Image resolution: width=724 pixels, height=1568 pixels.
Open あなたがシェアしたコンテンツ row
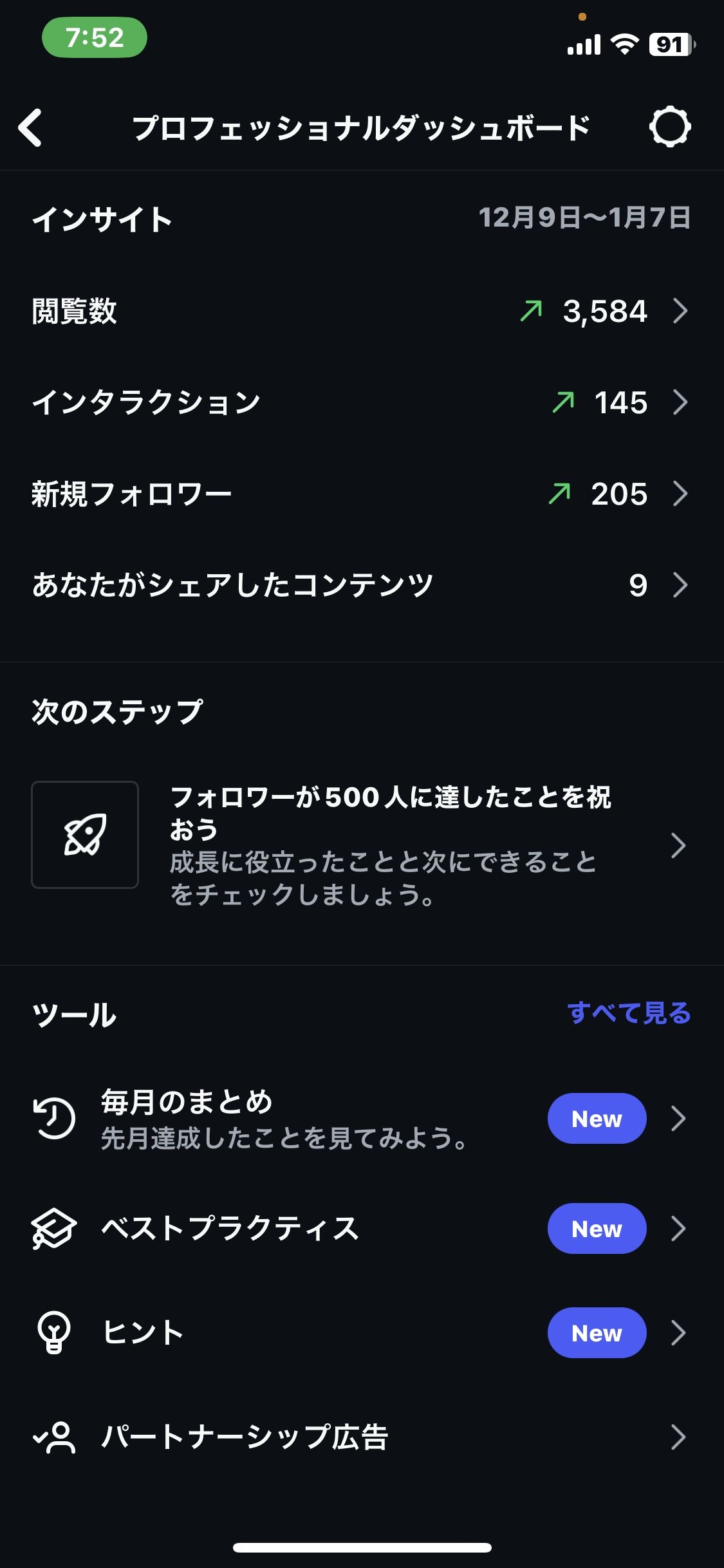point(360,586)
